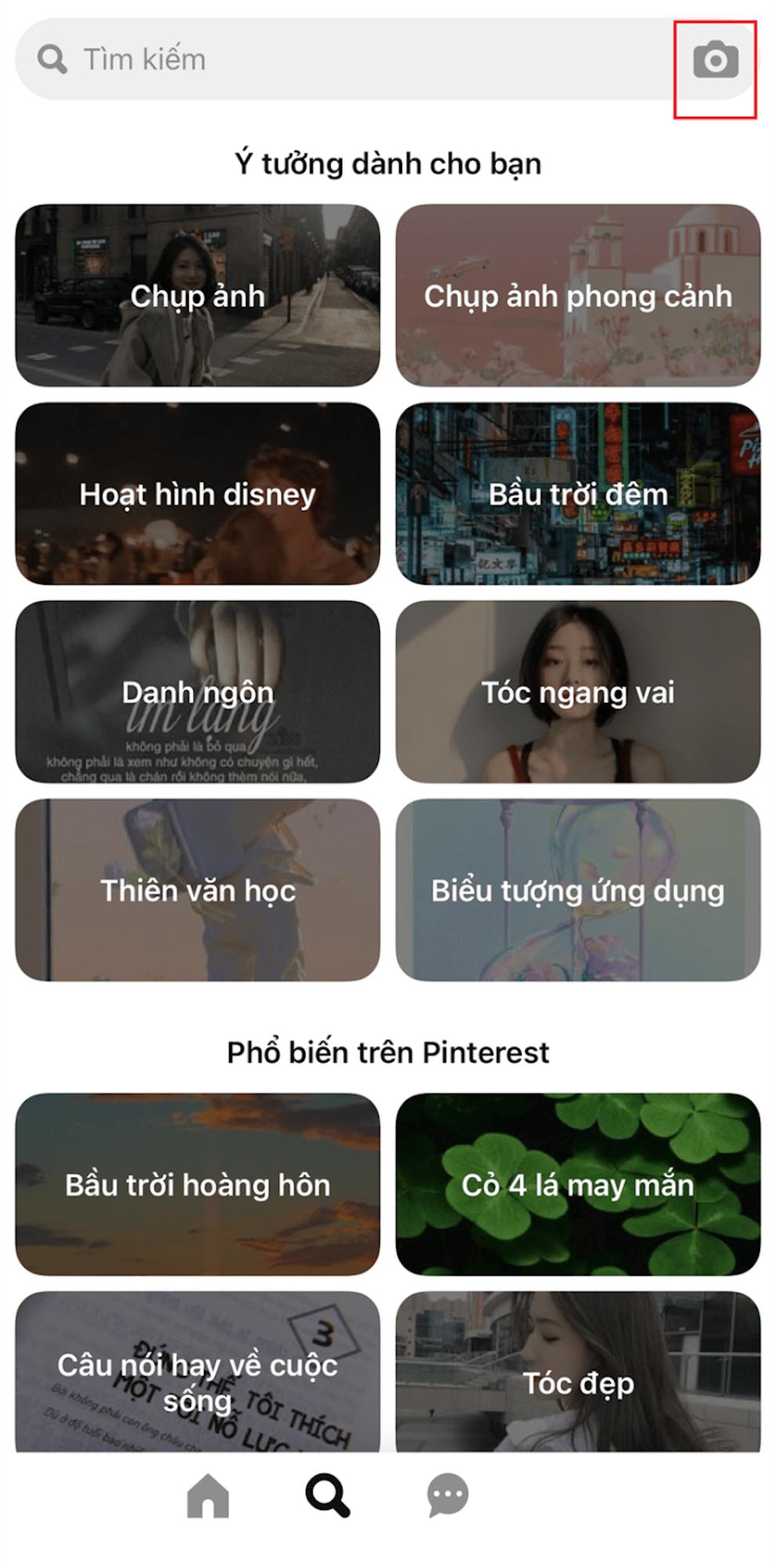Go to the Home tab

point(208,1496)
